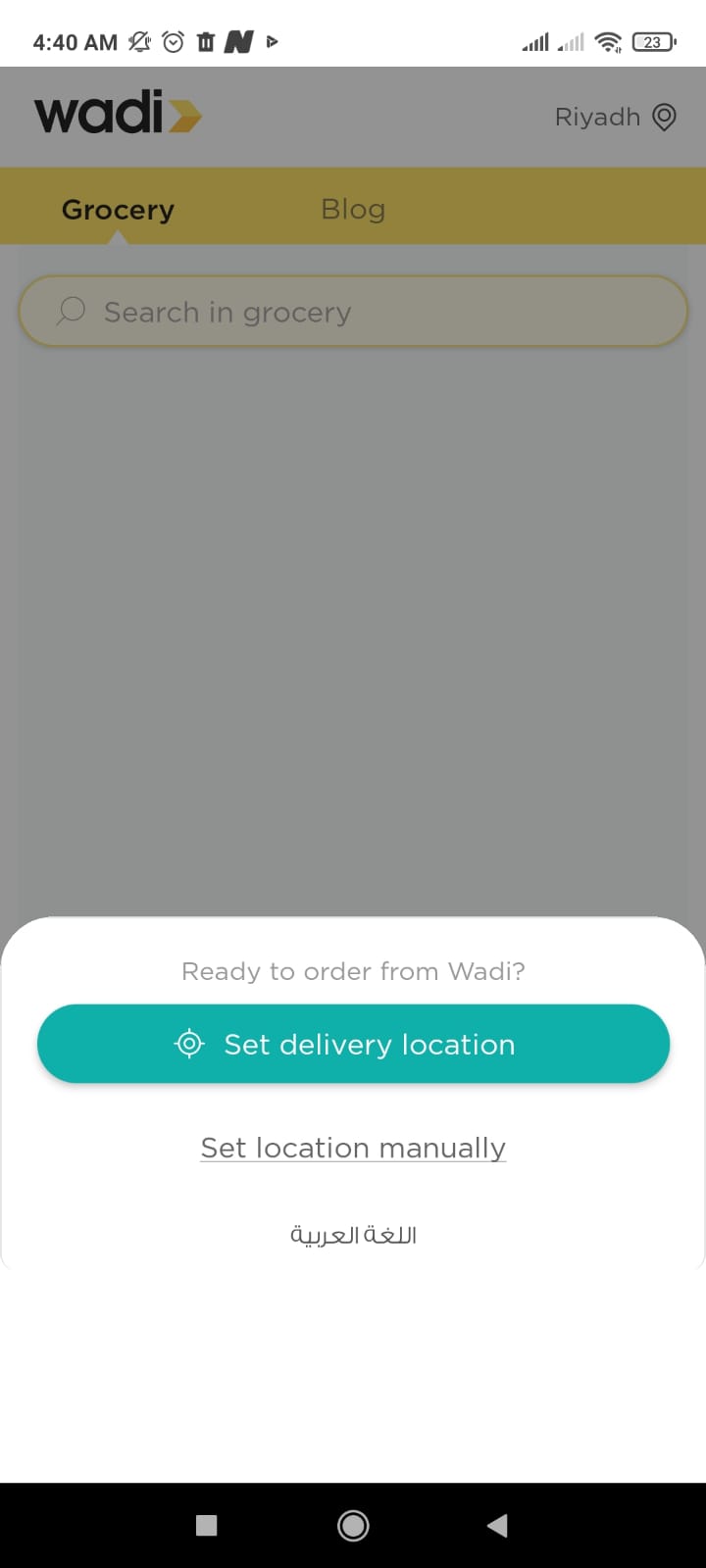The image size is (706, 1568).
Task: Go to the system home screen
Action: click(353, 1525)
